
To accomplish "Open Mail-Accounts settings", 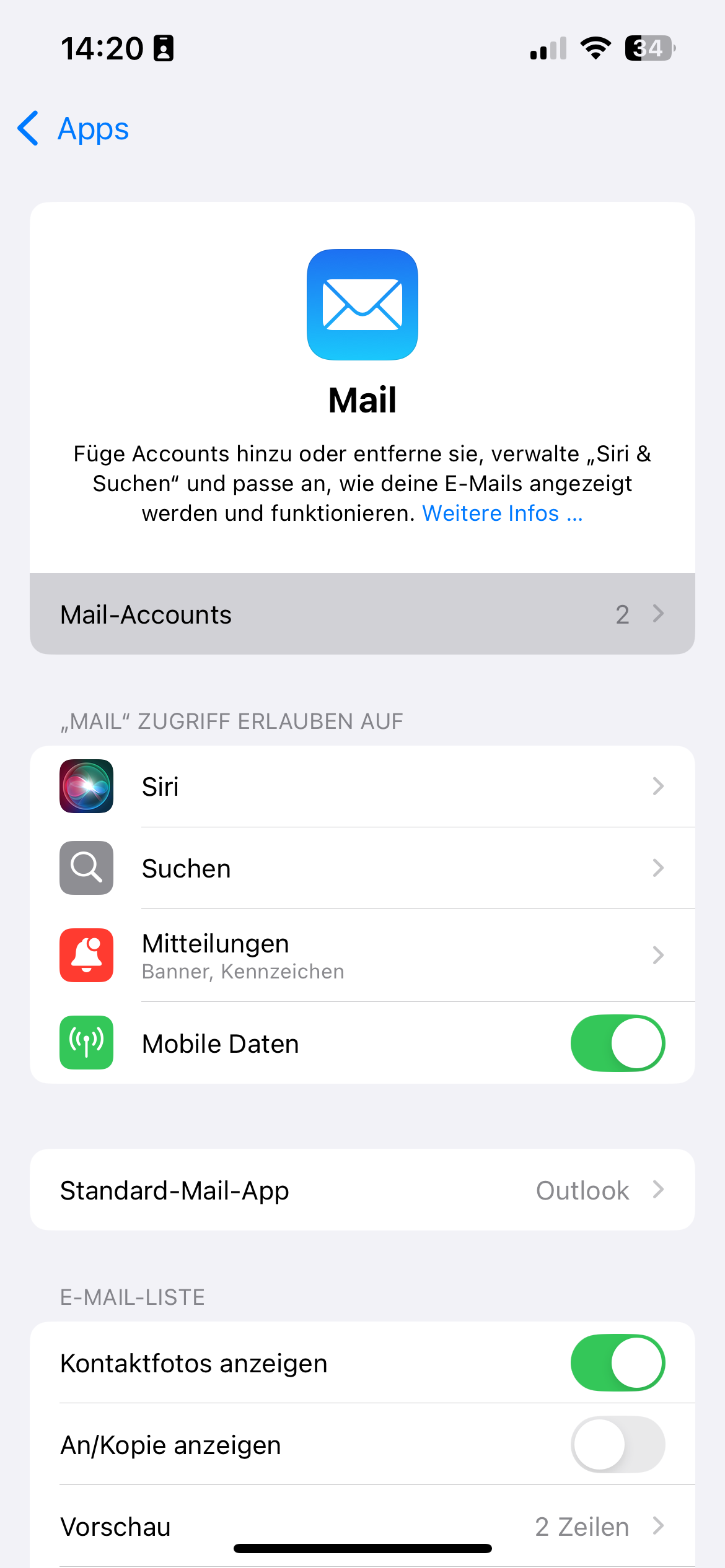I will [x=362, y=614].
